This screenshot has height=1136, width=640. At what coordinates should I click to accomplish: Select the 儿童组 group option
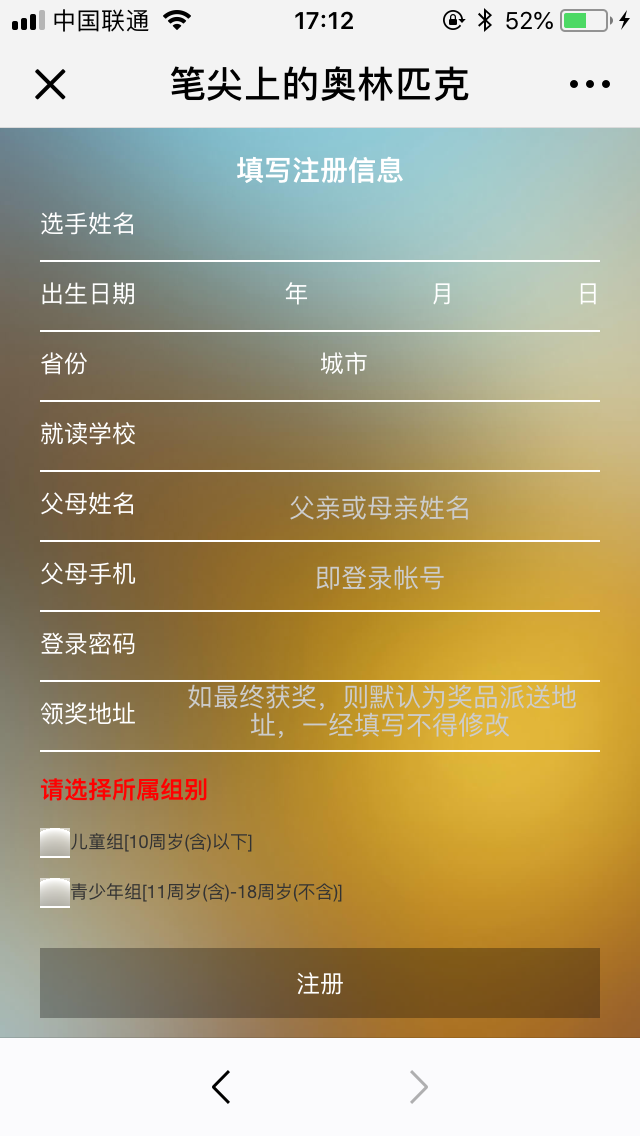[x=55, y=842]
